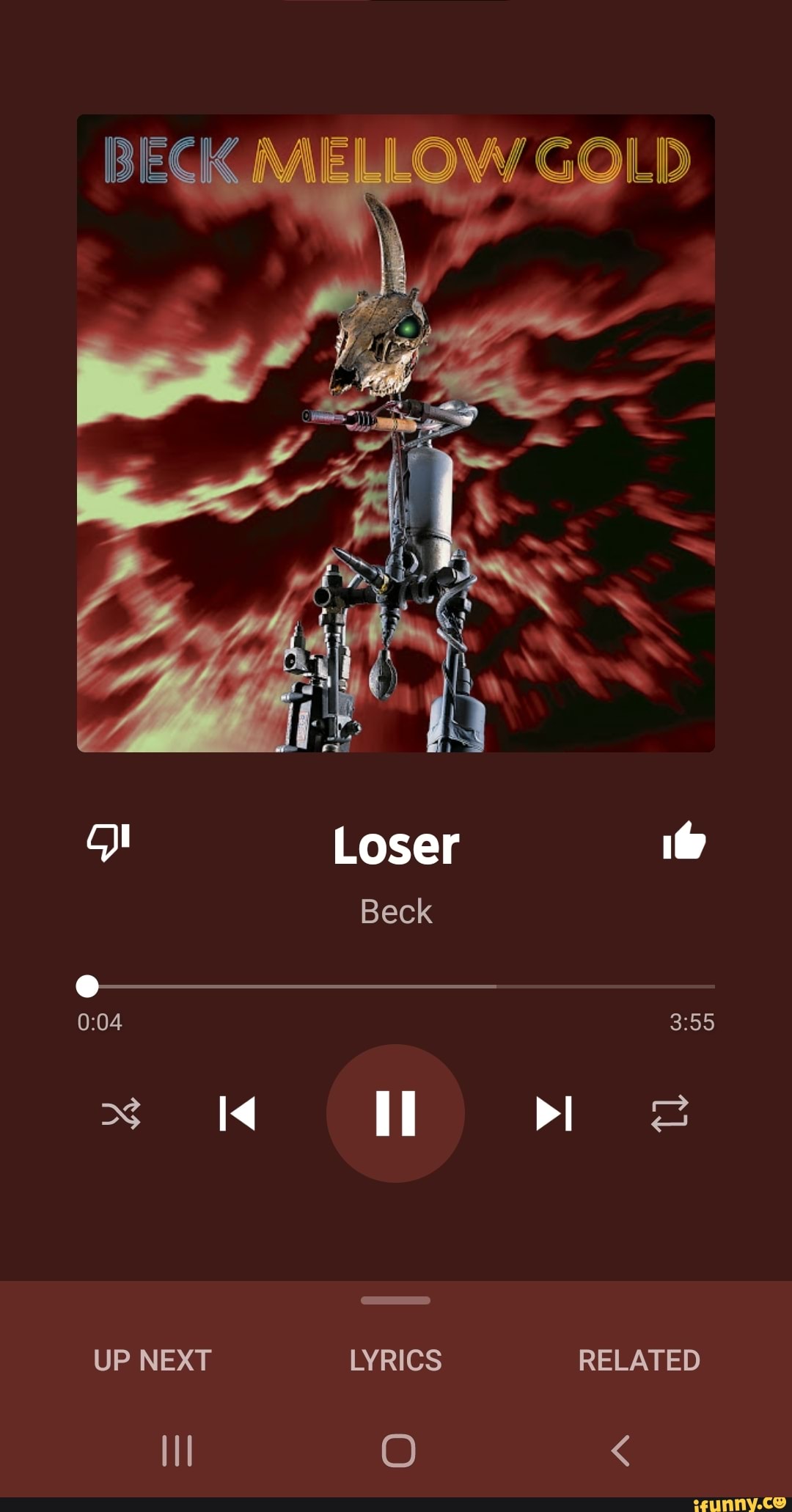Enable repeat for playback
Image resolution: width=792 pixels, height=1512 pixels.
tap(670, 1113)
